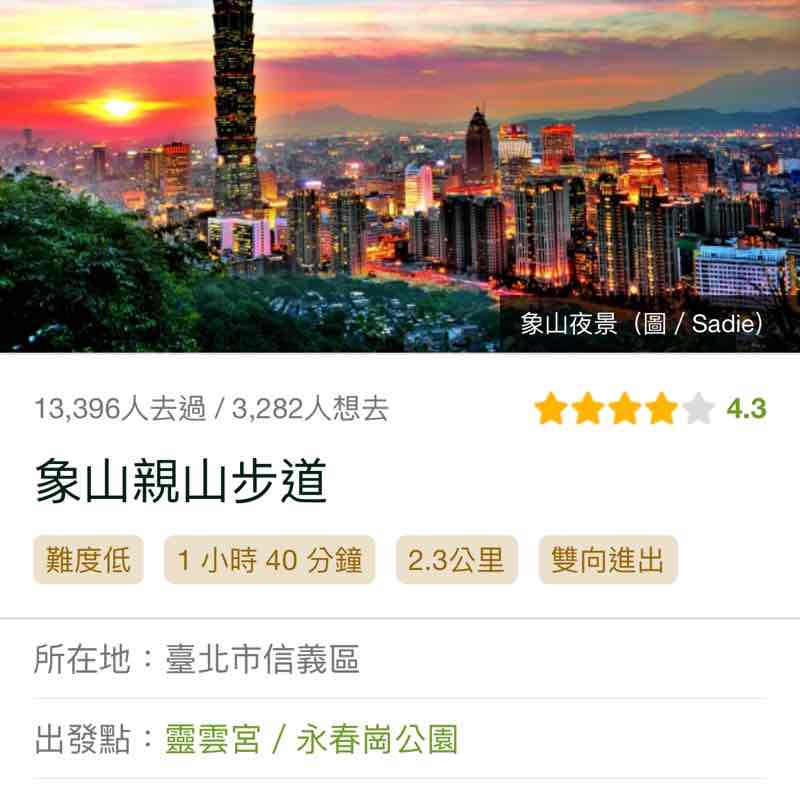800x801 pixels.
Task: Click the 難度低 difficulty badge
Action: pyautogui.click(x=88, y=560)
